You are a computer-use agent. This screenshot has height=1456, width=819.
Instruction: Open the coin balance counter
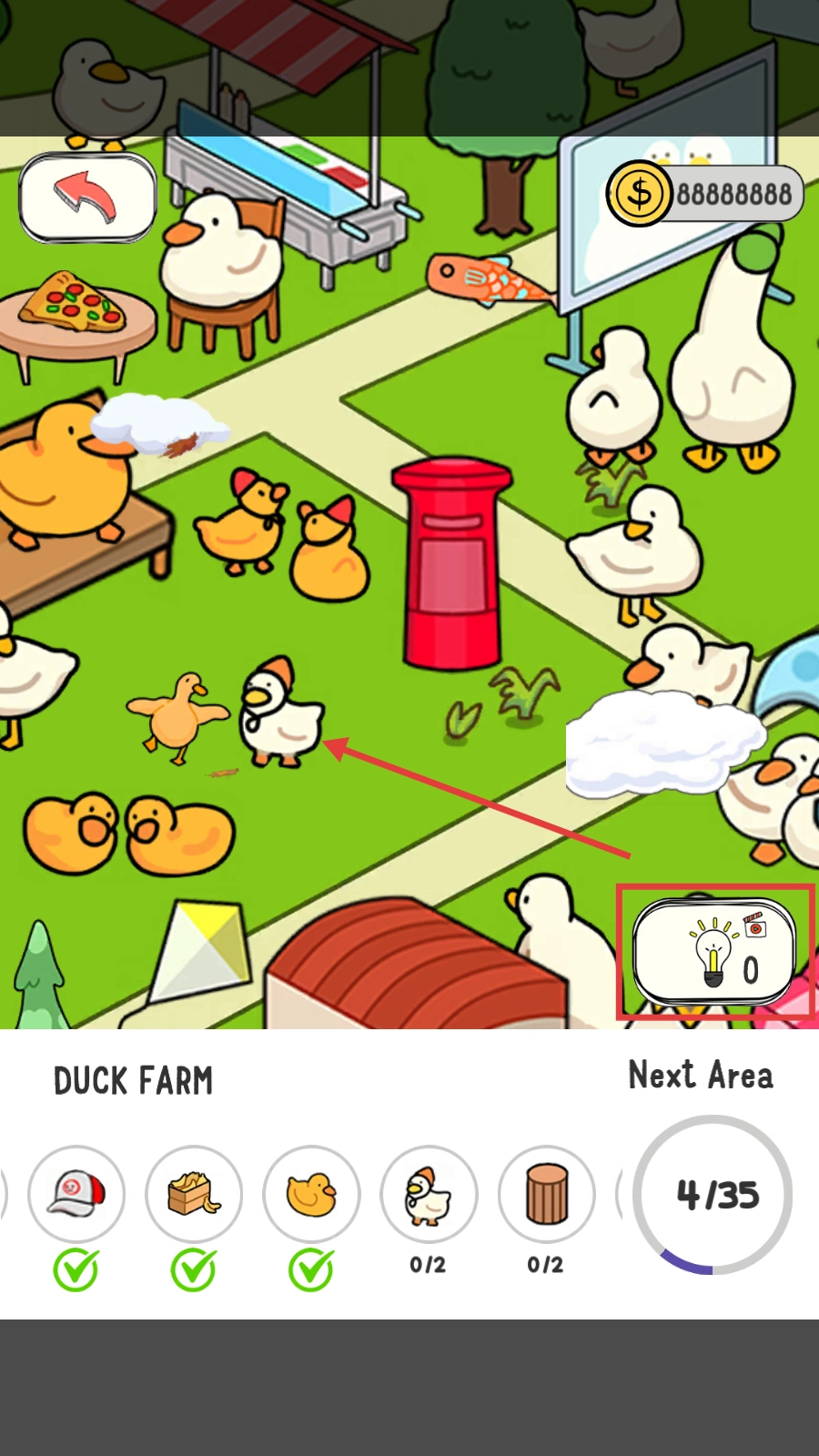(x=705, y=194)
